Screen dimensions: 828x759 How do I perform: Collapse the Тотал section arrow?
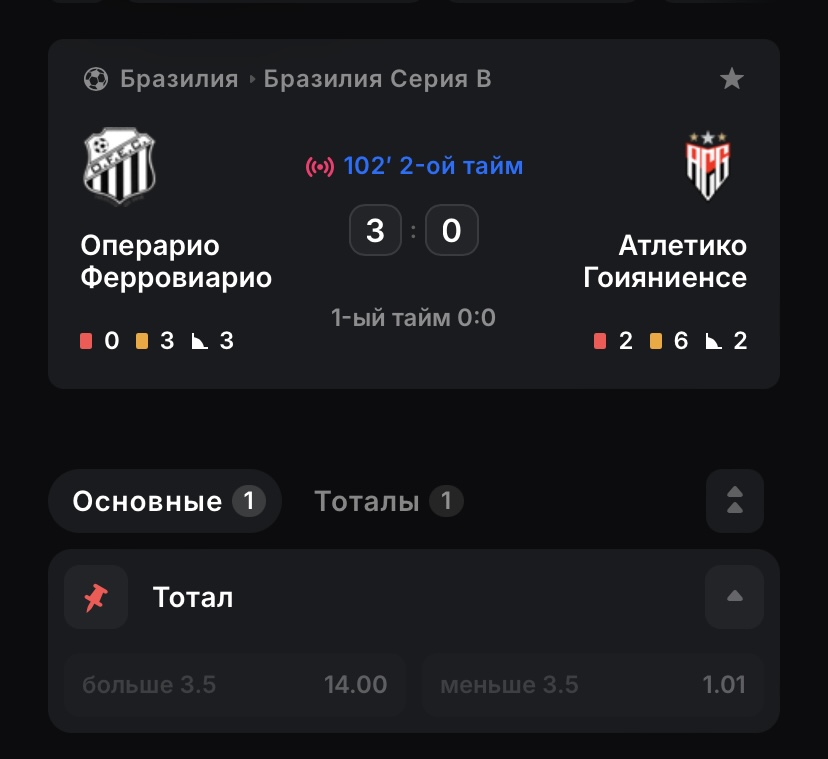pos(734,597)
